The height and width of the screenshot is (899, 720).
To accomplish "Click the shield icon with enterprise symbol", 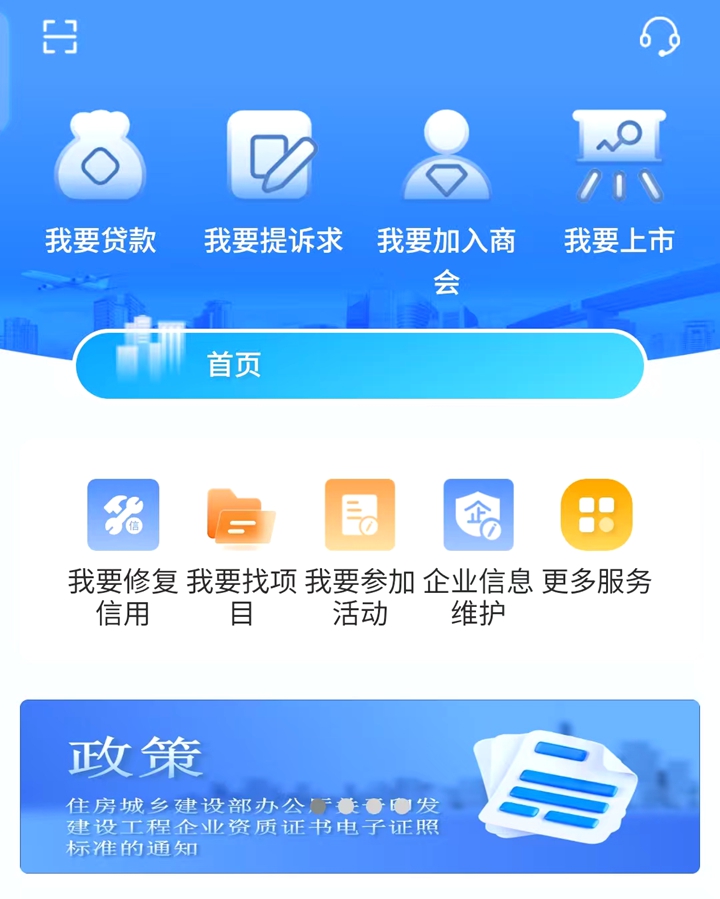I will [x=477, y=513].
